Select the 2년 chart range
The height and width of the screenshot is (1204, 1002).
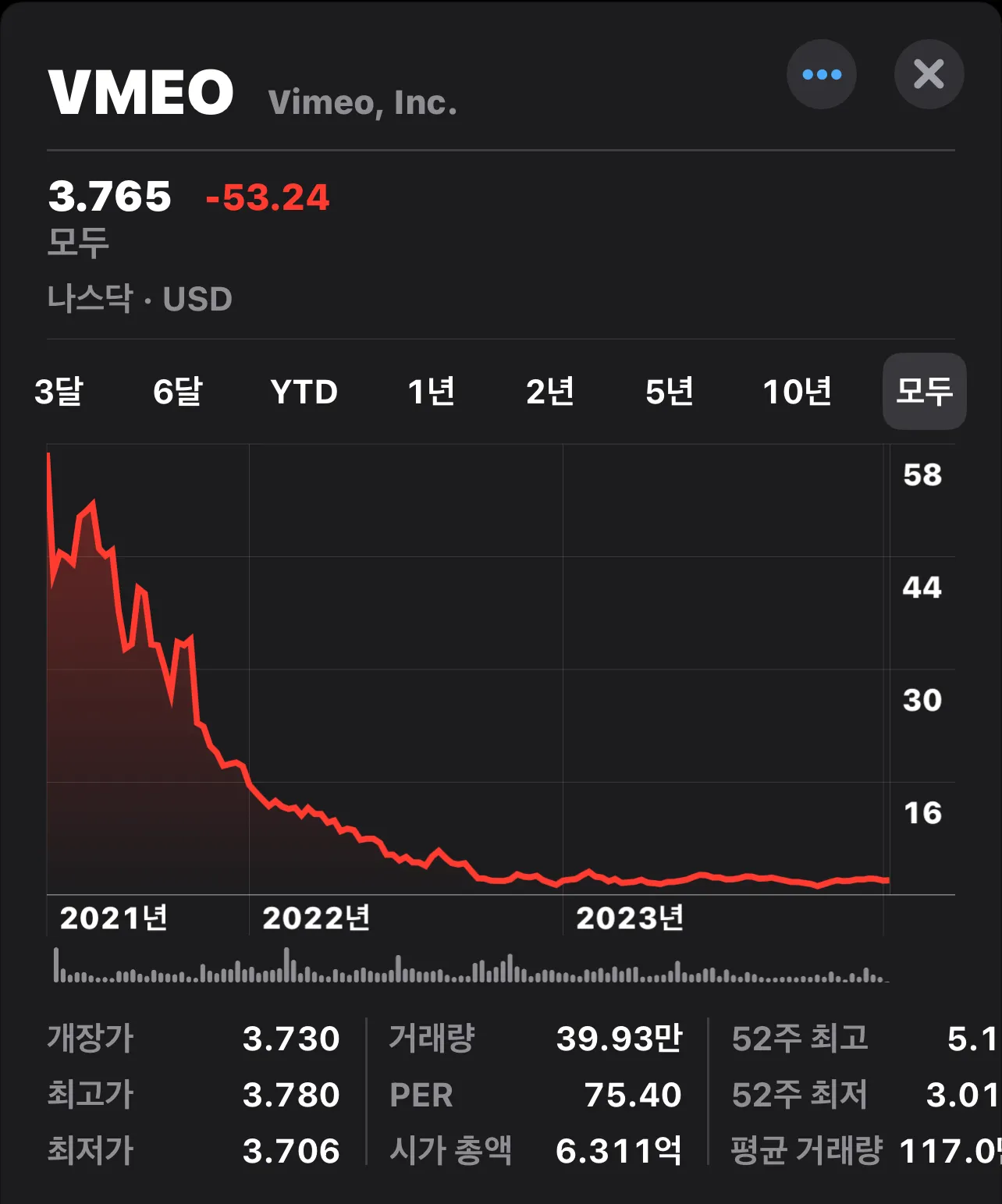(x=550, y=391)
